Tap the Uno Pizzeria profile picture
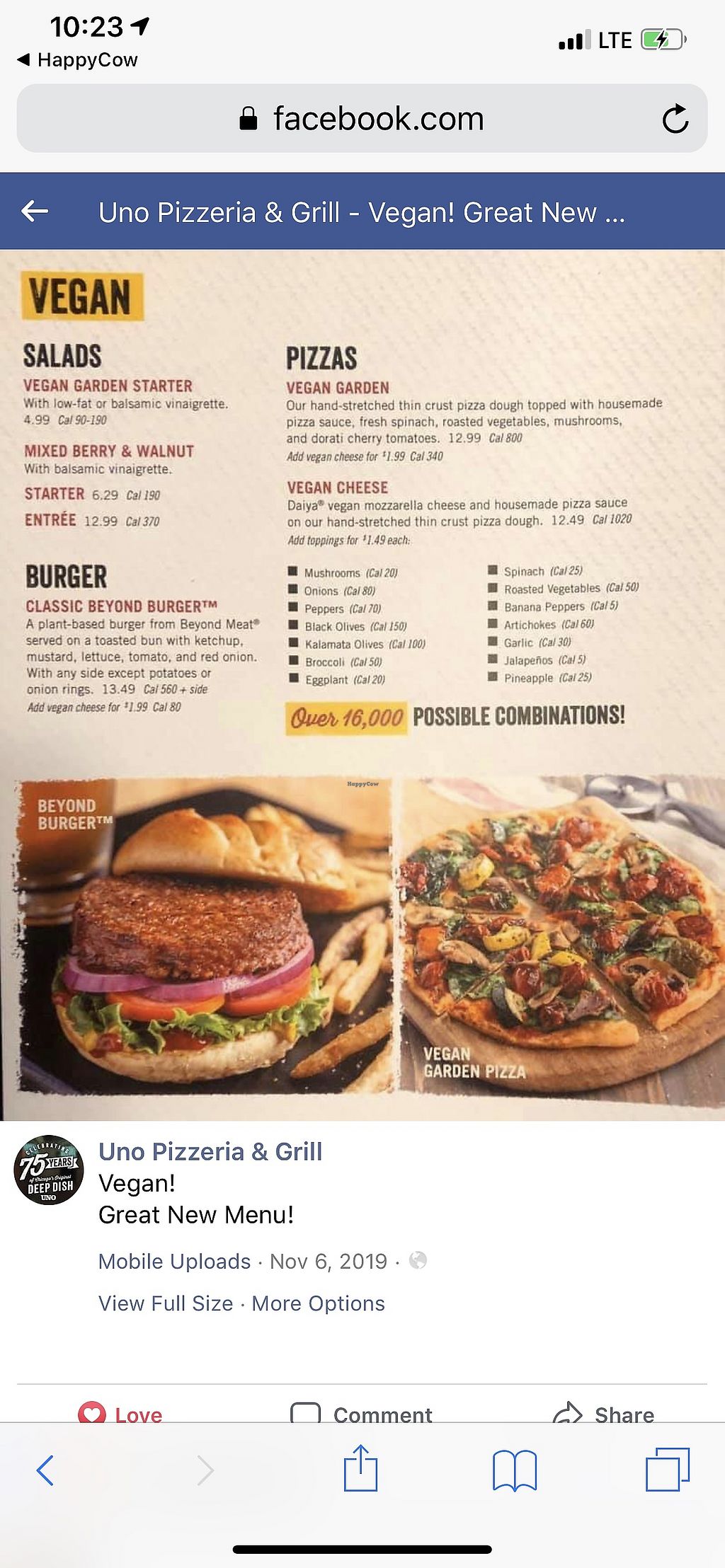Screen dimensions: 725x1568 (x=49, y=1170)
